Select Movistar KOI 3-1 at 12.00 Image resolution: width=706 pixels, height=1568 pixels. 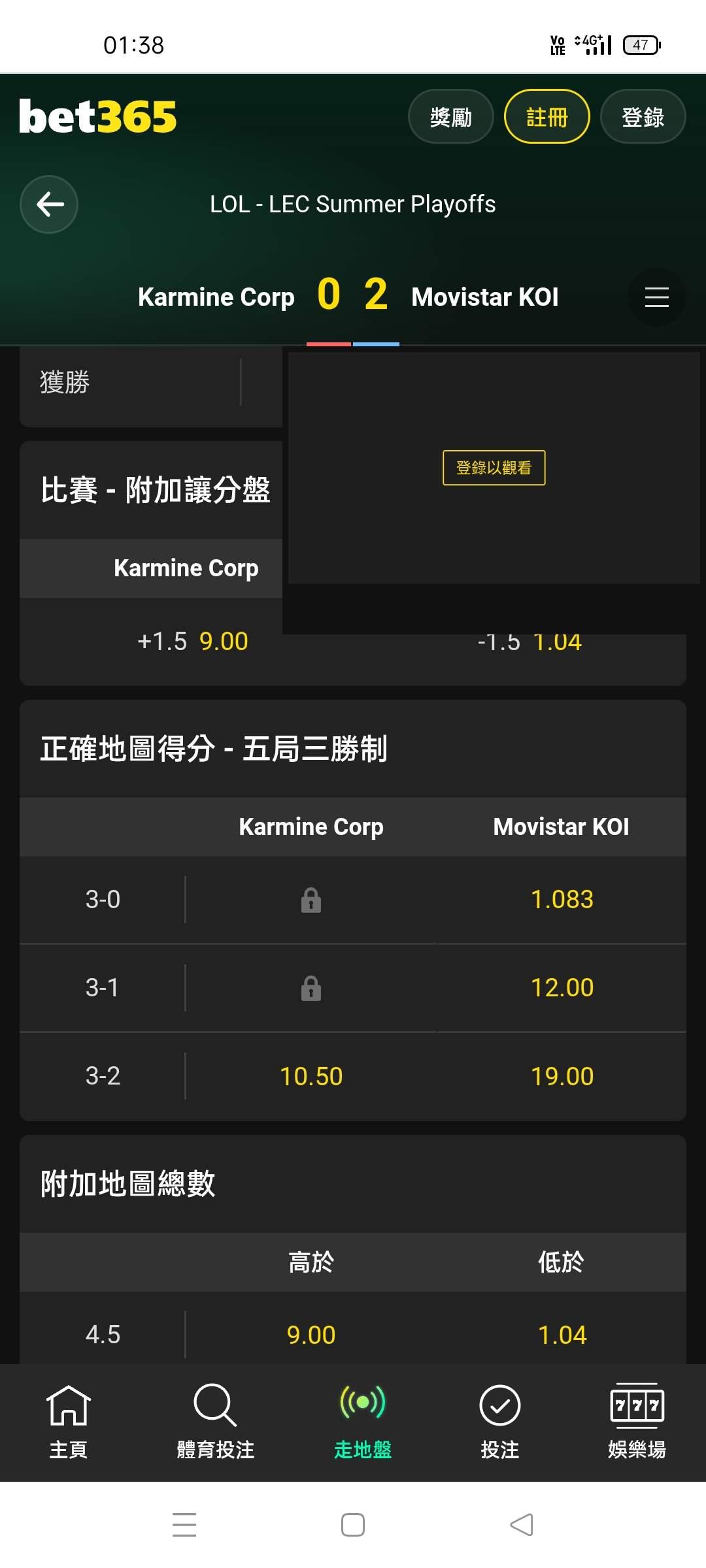(x=562, y=988)
